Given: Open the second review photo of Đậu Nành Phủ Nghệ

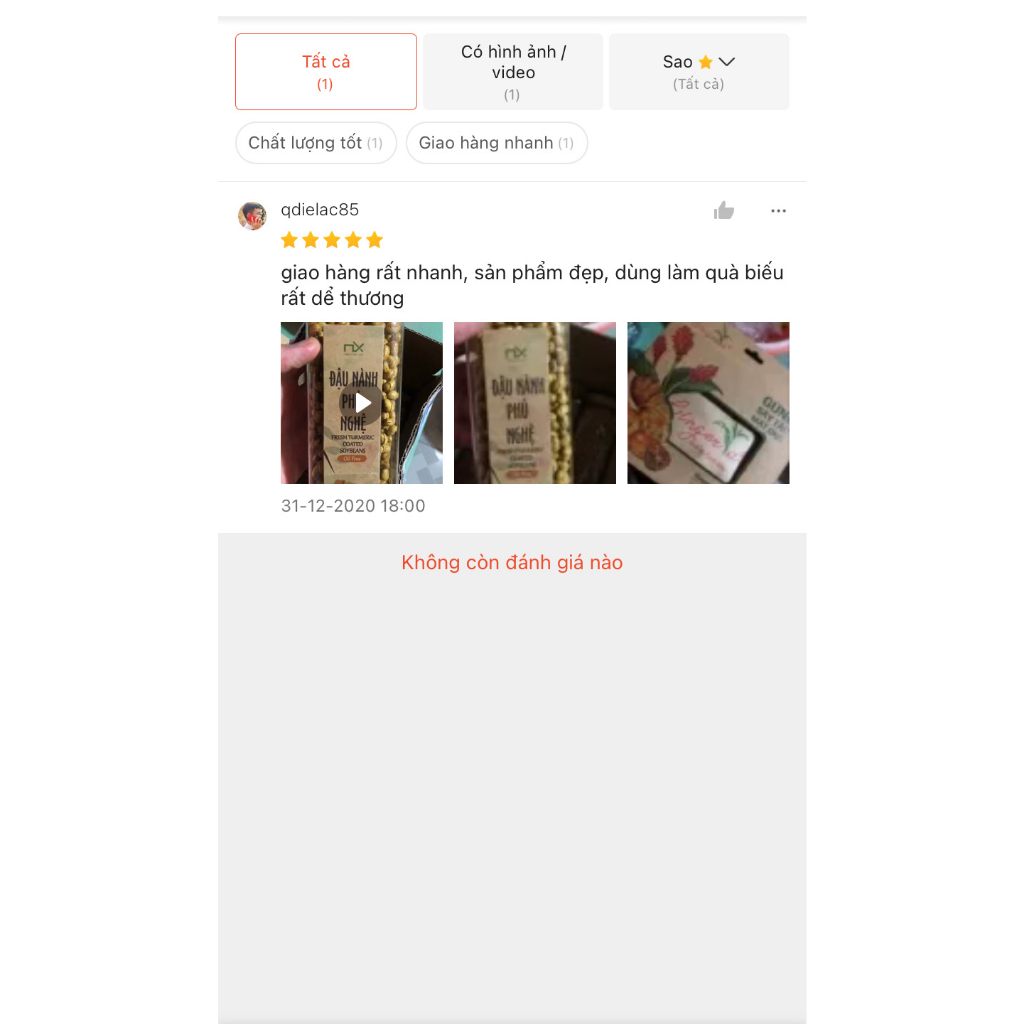Looking at the screenshot, I should point(535,403).
